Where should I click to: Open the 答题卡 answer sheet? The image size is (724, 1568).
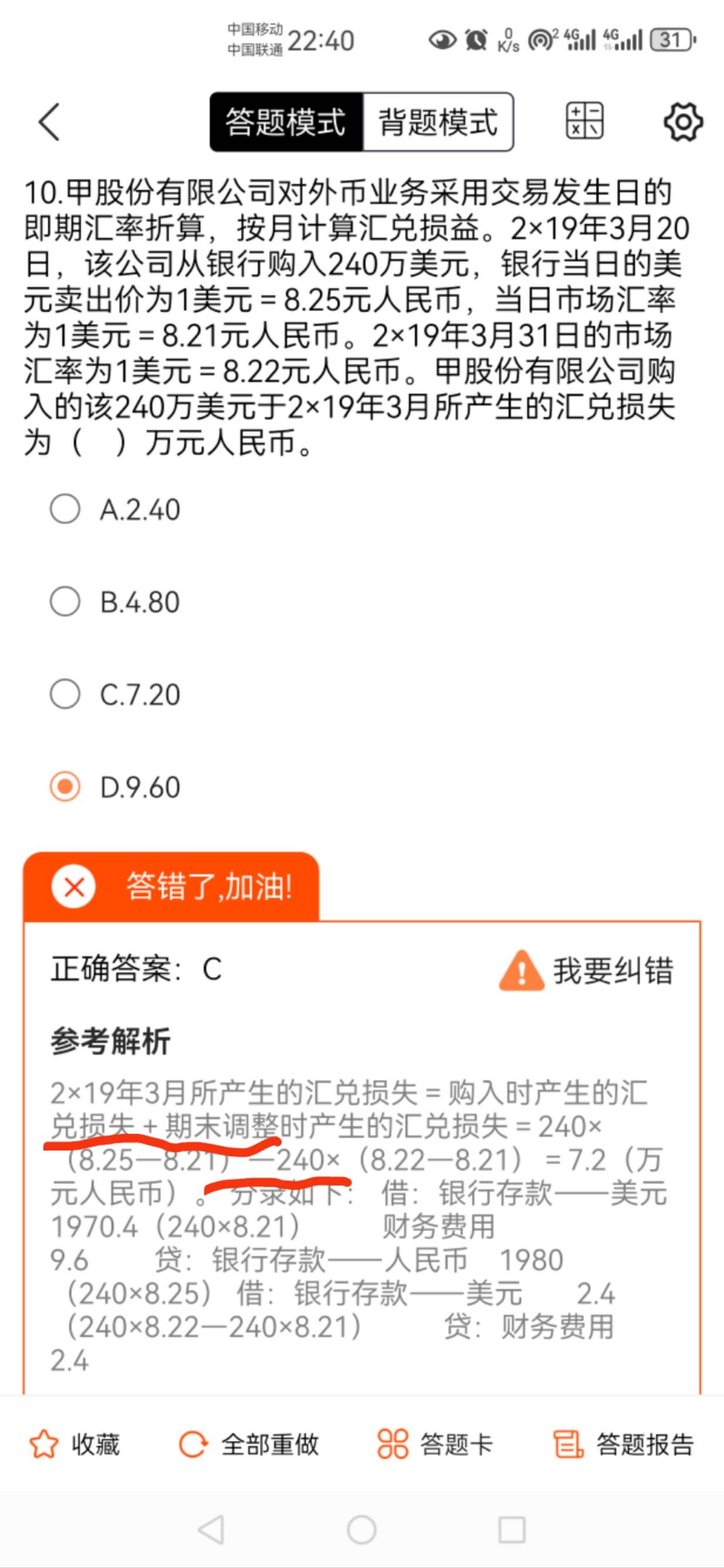point(435,1444)
